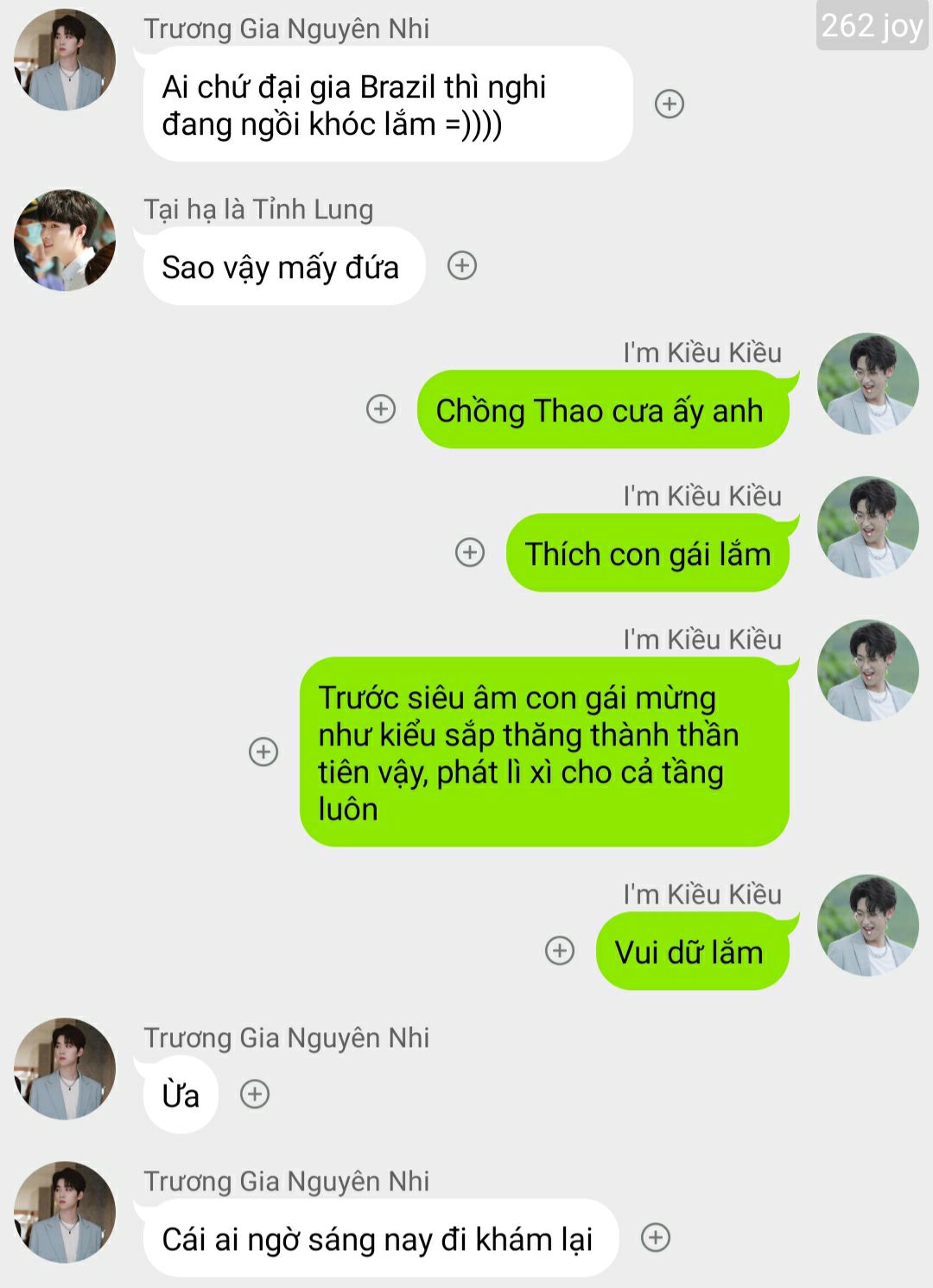This screenshot has height=1288, width=933.
Task: Open Kiều Kiều's avatar beside "Vui dữ lắm"
Action: [x=867, y=925]
